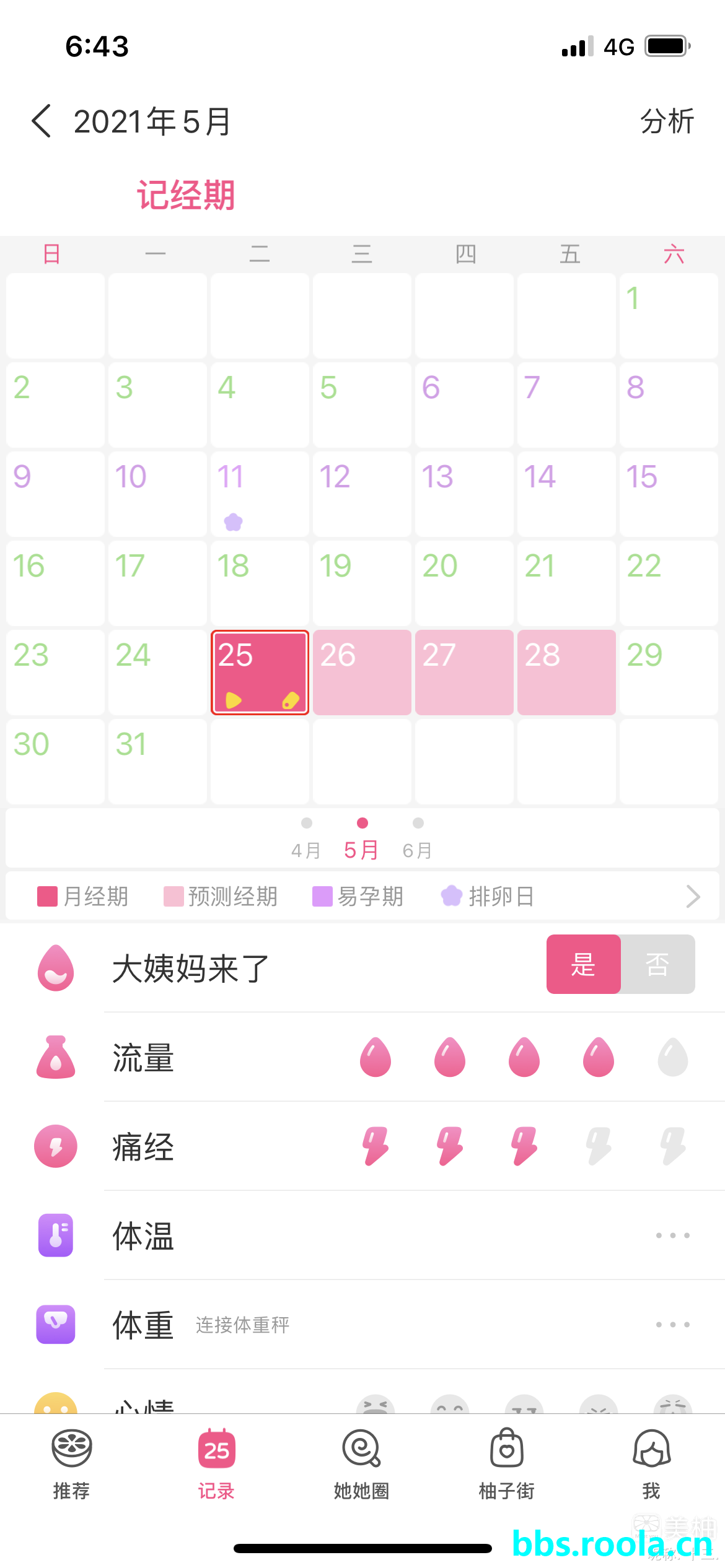
Task: Select May 25 highlighted date
Action: 260,672
